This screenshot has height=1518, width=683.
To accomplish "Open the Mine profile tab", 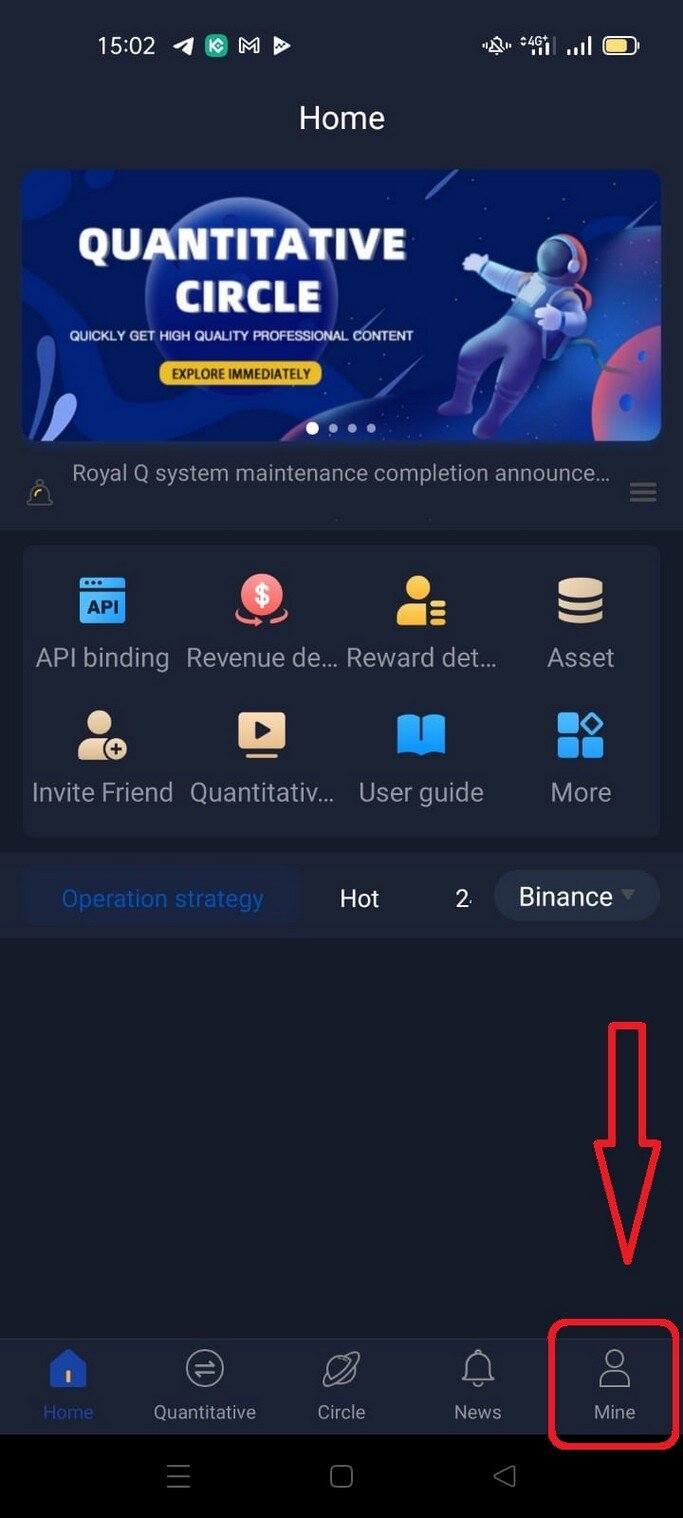I will (614, 1384).
